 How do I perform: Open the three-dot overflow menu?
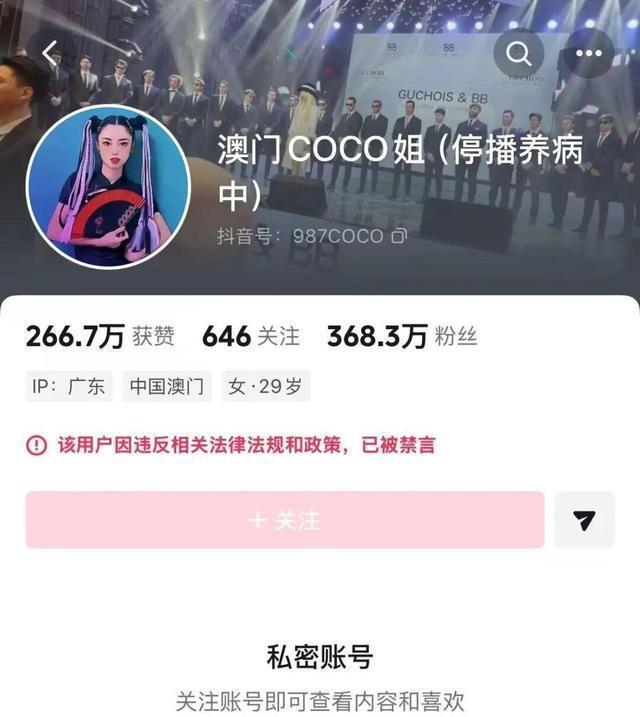[x=588, y=53]
